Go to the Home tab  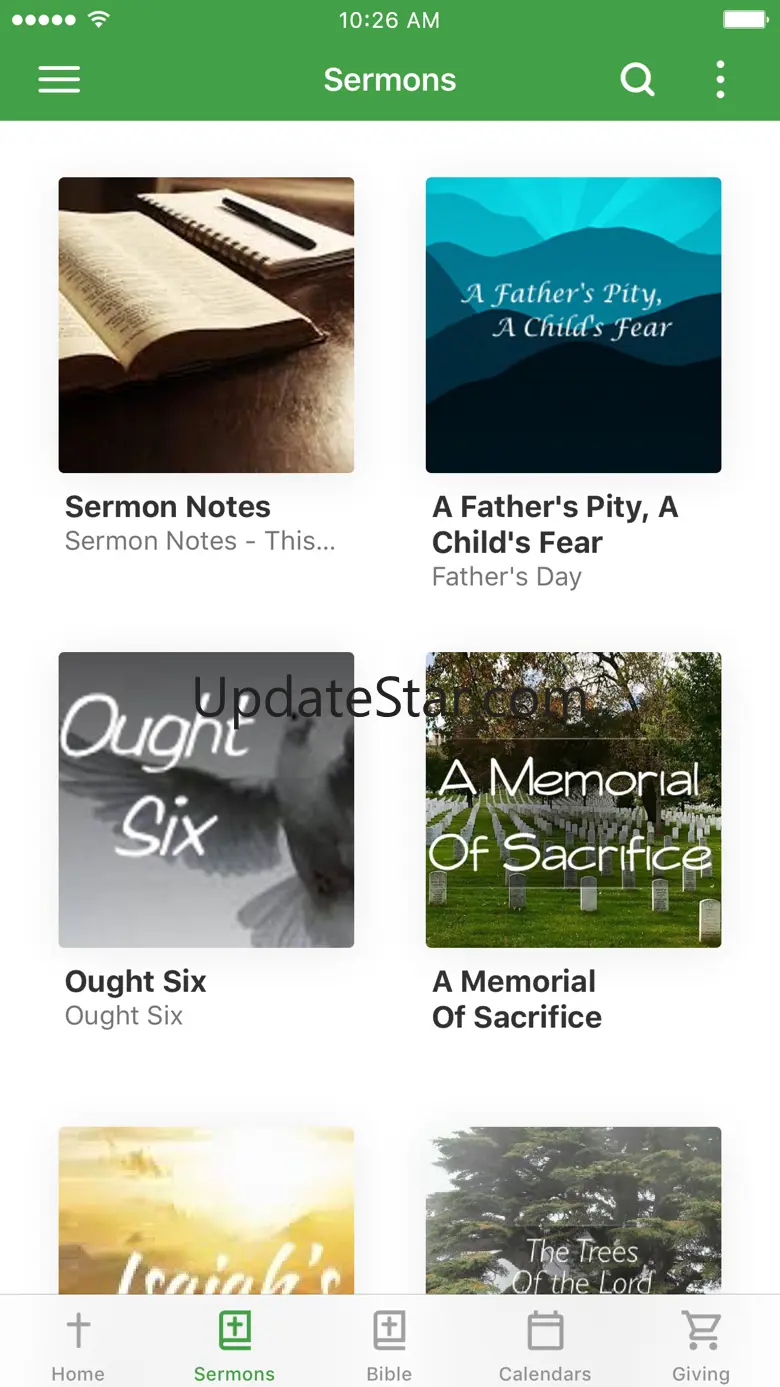click(78, 1345)
